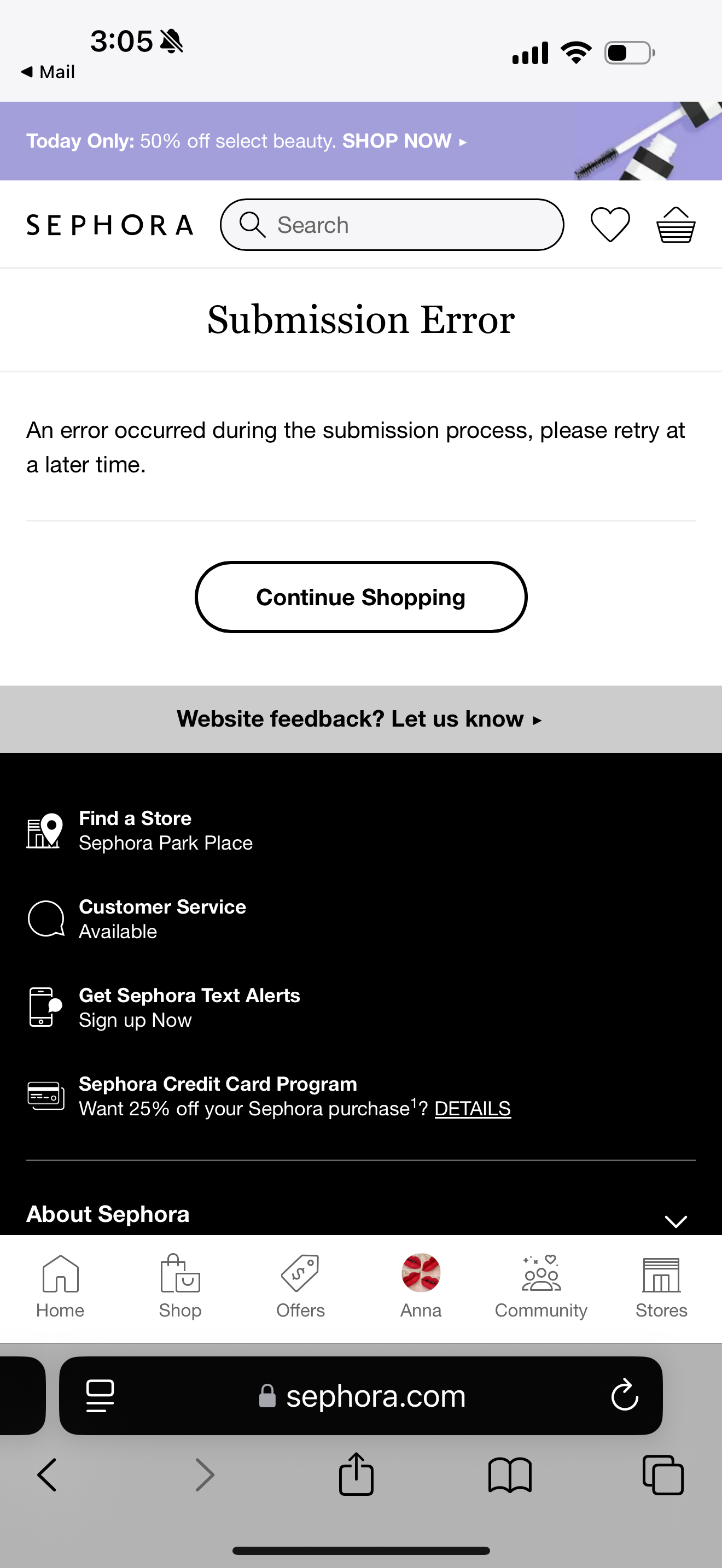Go back to the previous page
Screen dimensions: 722x1568
pyautogui.click(x=48, y=1475)
